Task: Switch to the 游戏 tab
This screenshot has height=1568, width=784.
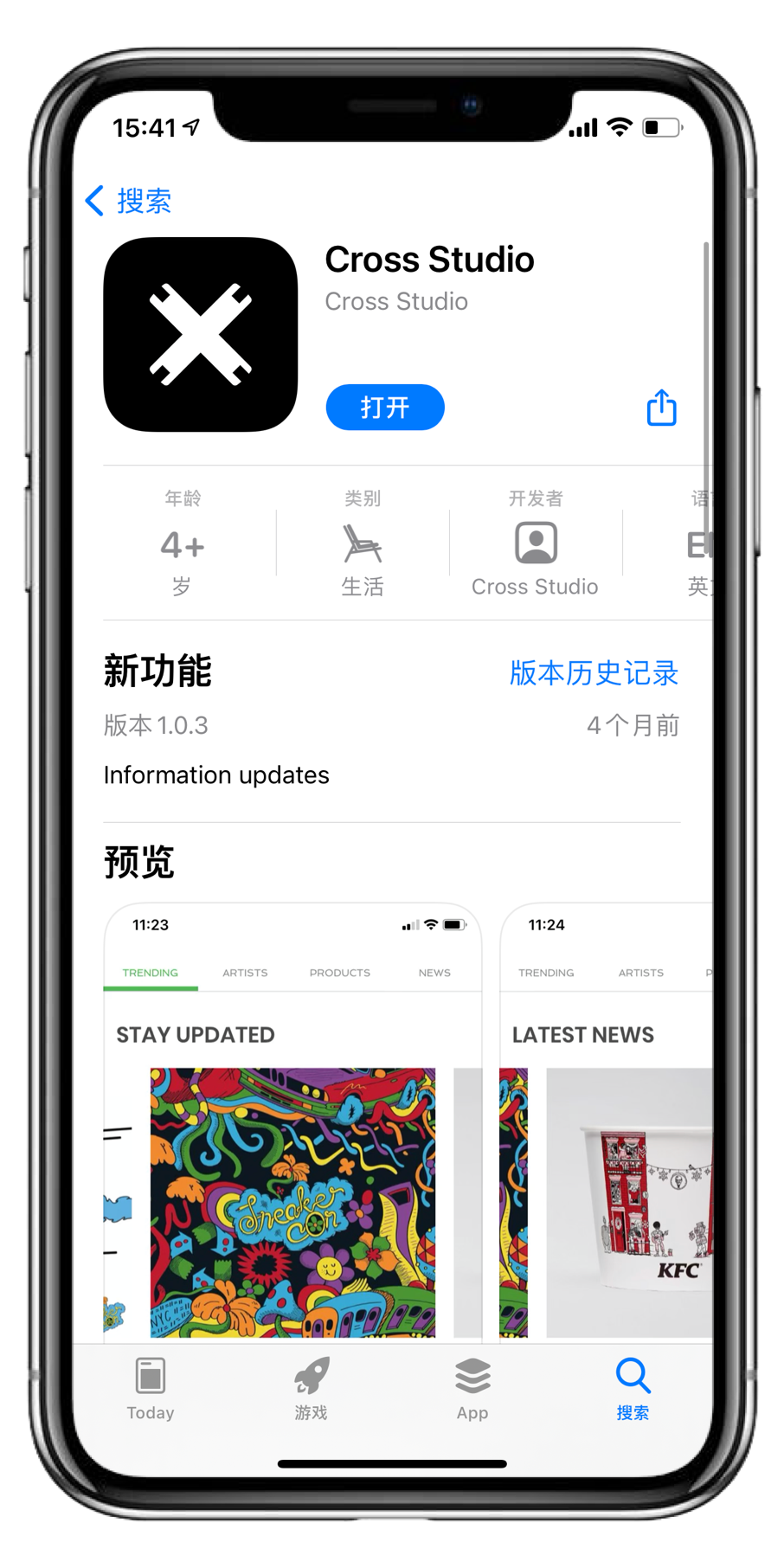Action: pos(311,1388)
